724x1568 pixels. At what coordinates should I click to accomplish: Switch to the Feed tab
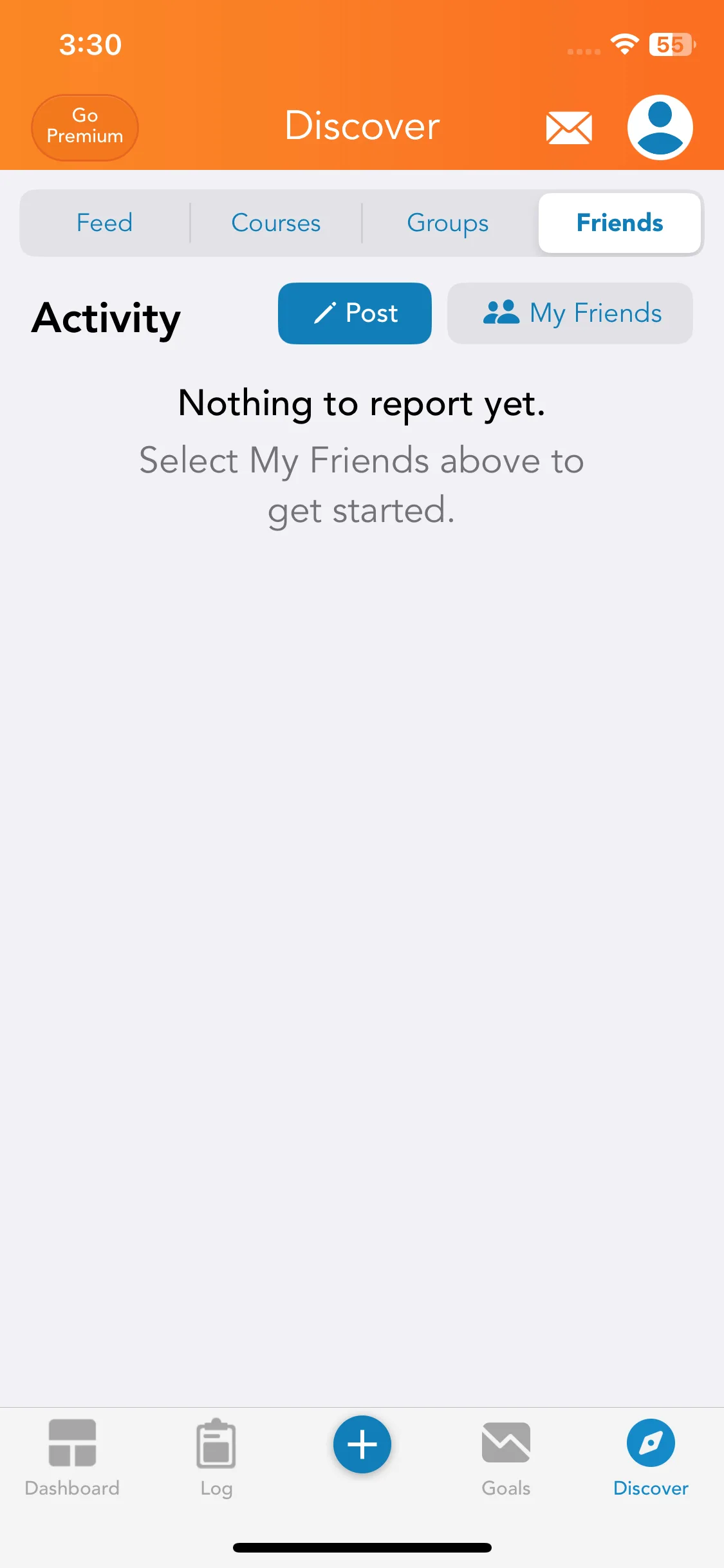coord(105,223)
